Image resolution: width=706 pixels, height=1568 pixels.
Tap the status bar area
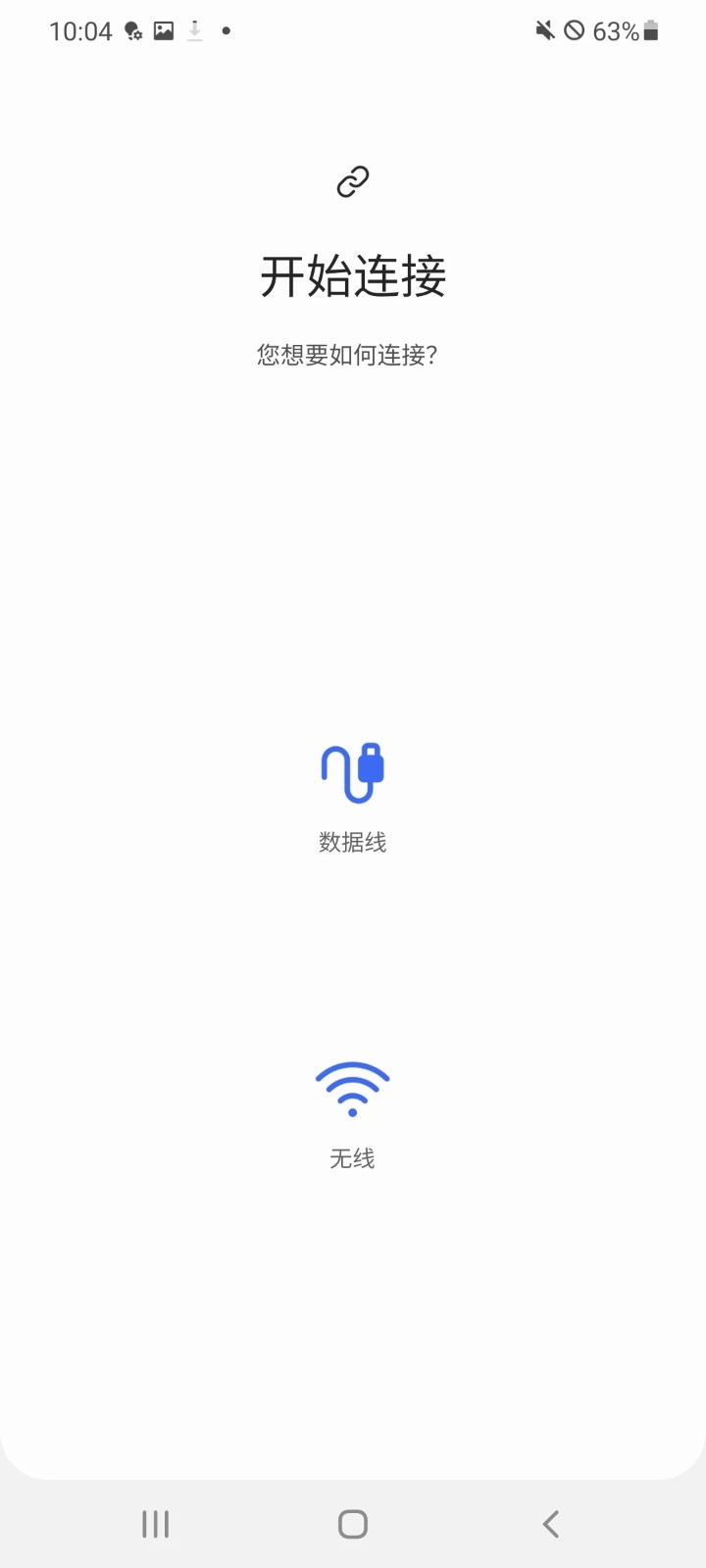[x=353, y=30]
